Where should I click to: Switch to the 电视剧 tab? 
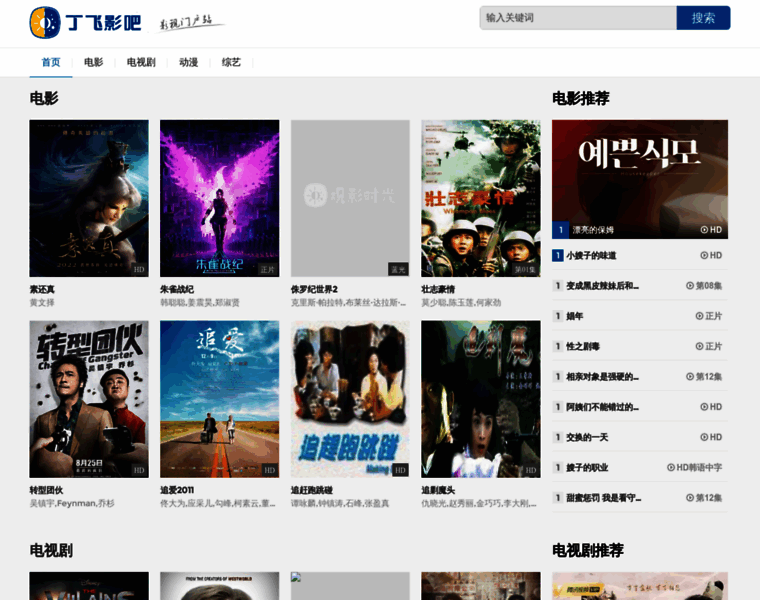click(141, 62)
